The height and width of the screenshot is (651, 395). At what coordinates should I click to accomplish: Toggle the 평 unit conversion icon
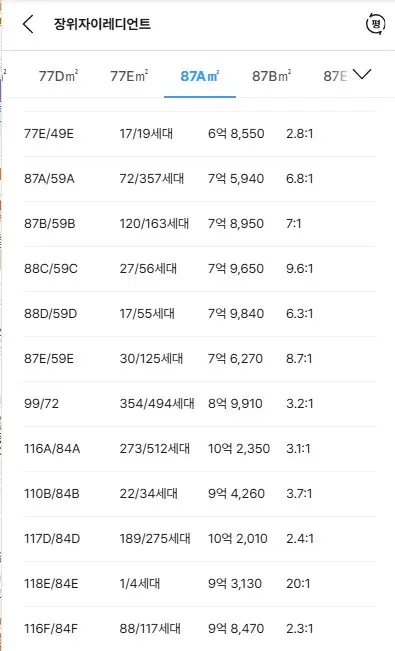pyautogui.click(x=375, y=24)
